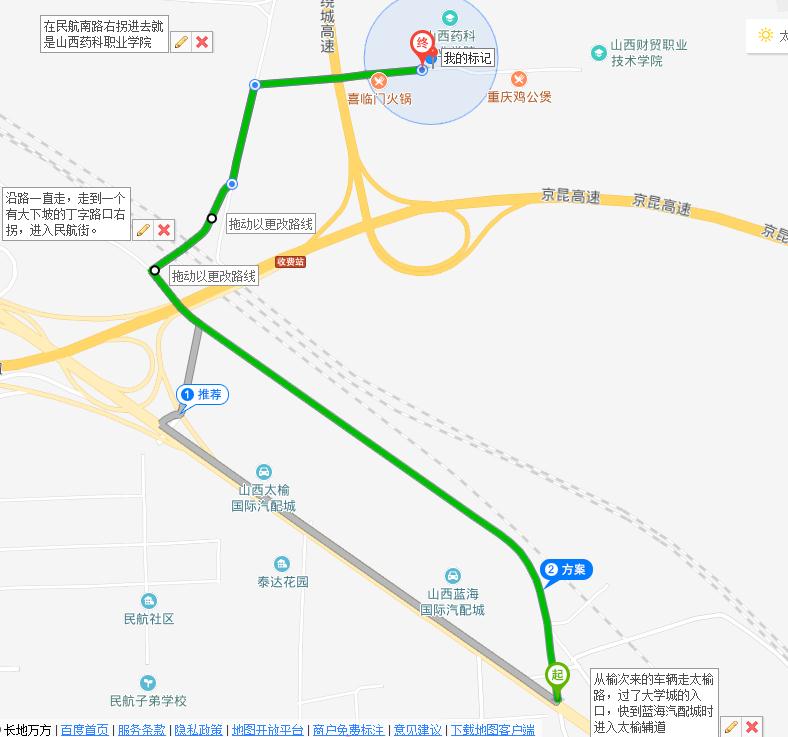Tap the red destination marker 终
This screenshot has height=737, width=788.
coord(421,44)
